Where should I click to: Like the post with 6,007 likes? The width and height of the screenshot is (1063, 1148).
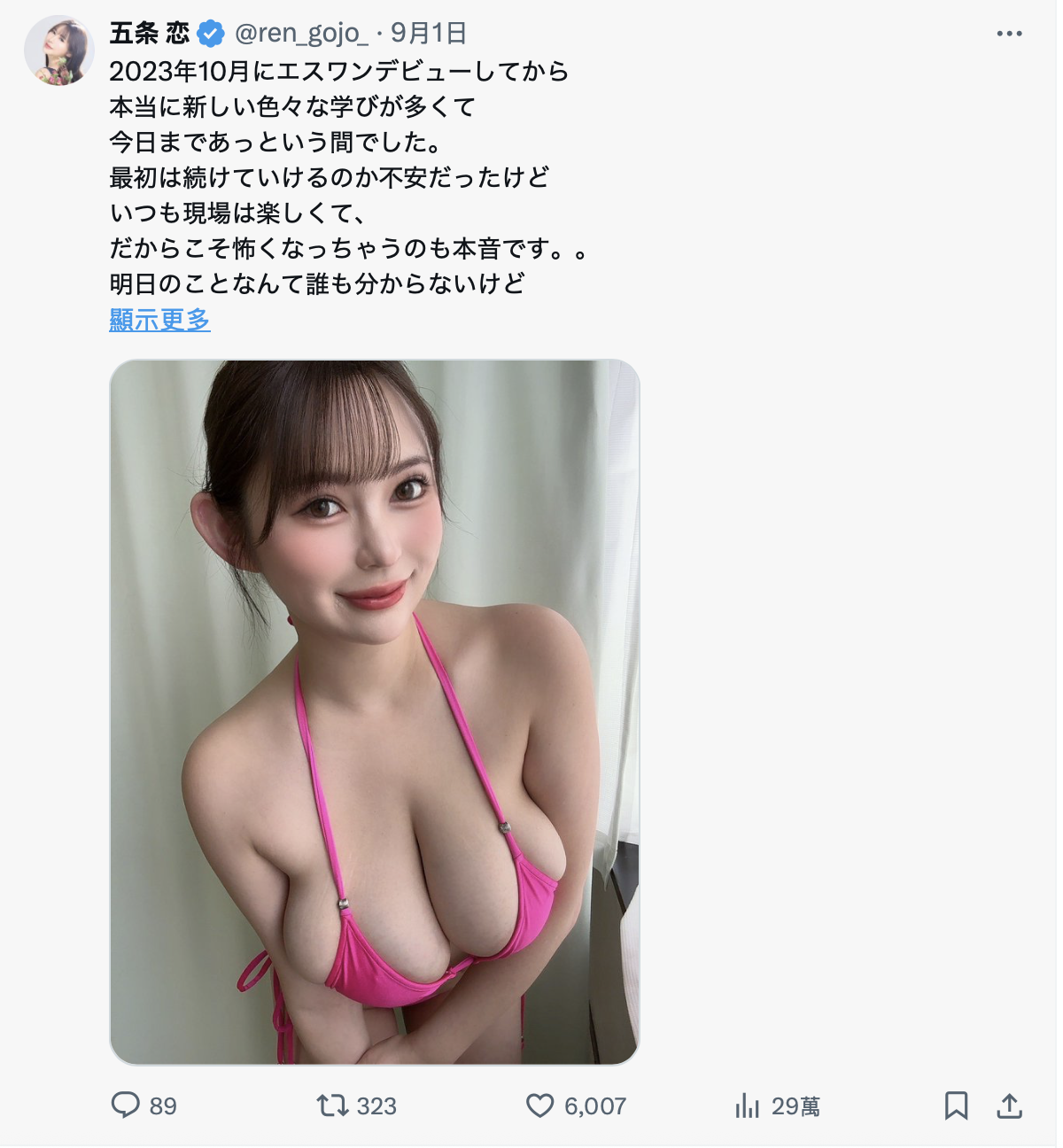(540, 1105)
